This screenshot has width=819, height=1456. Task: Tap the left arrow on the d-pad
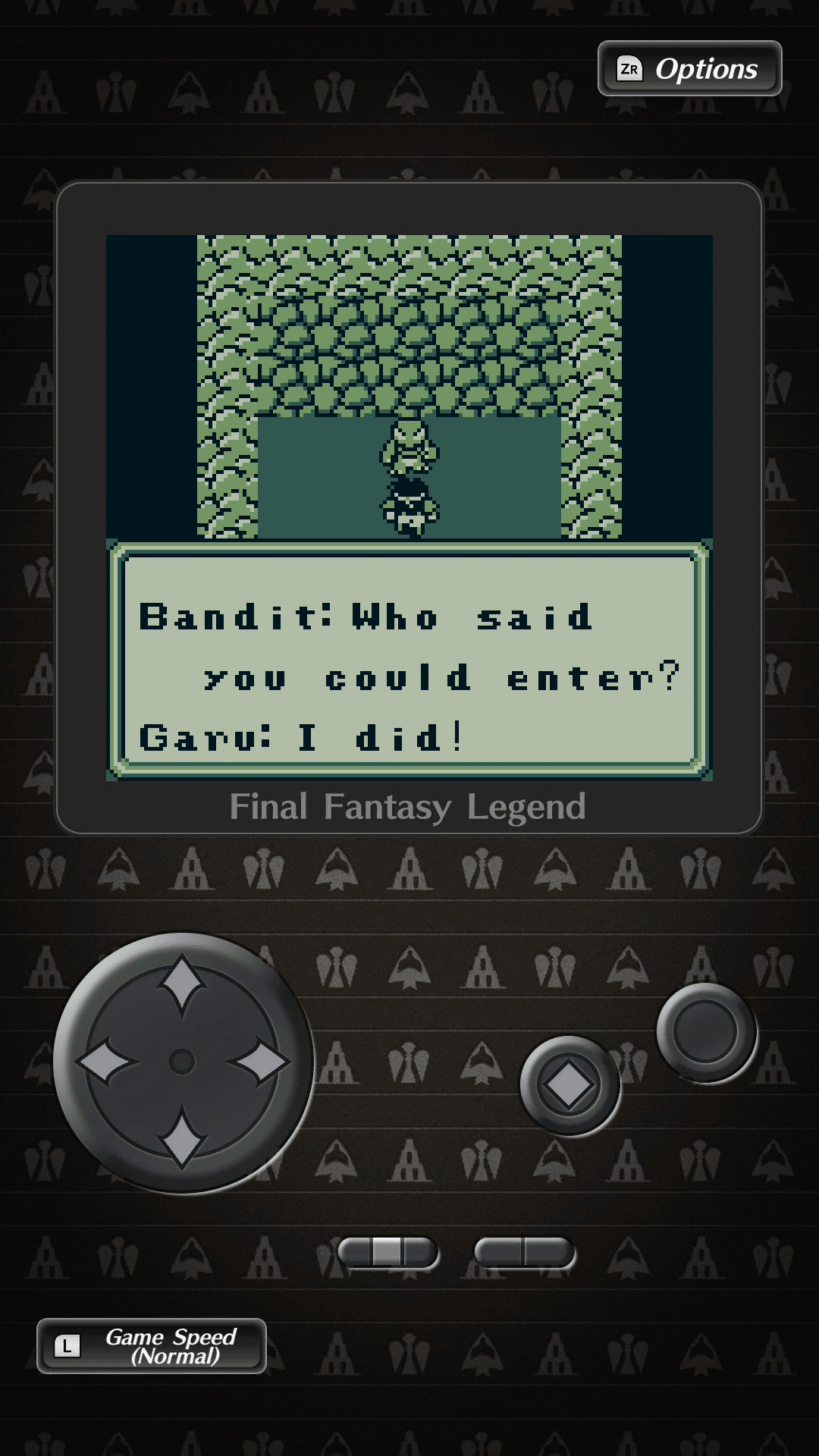(x=105, y=1062)
